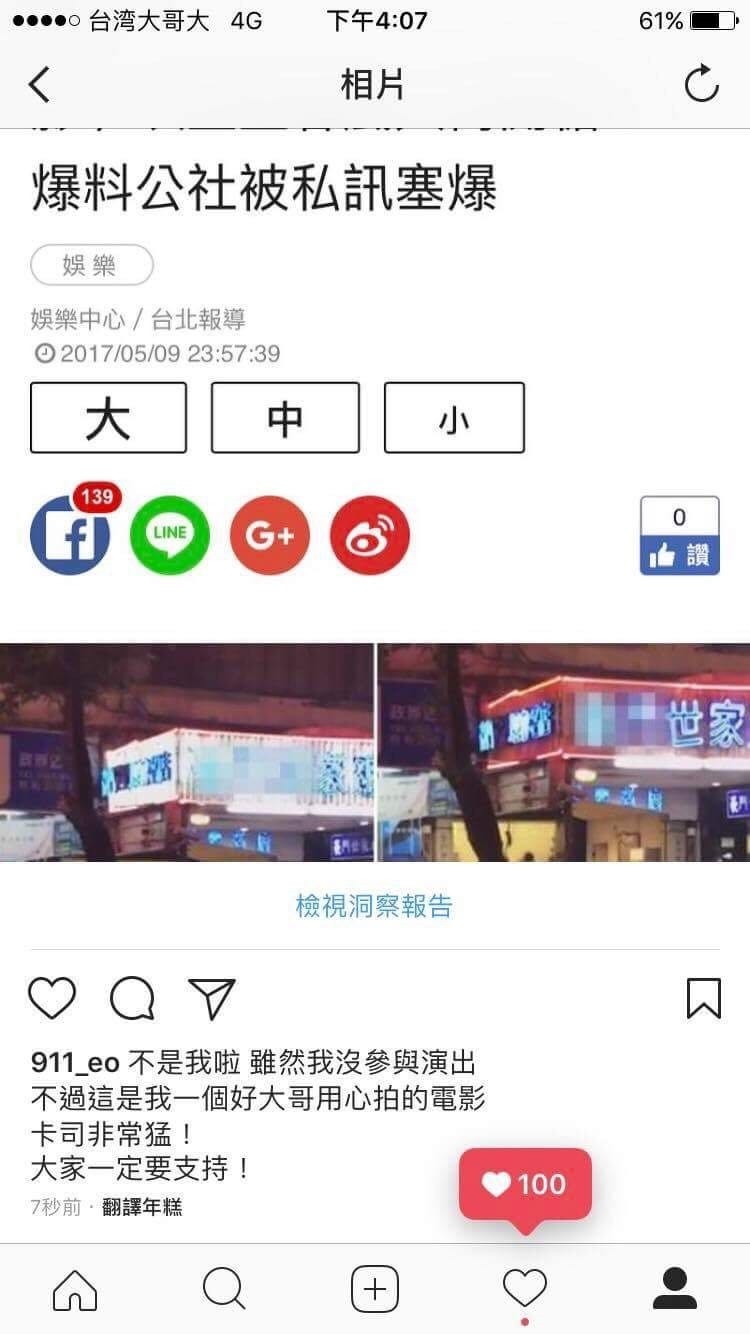
Task: Bookmark this post
Action: tap(704, 998)
